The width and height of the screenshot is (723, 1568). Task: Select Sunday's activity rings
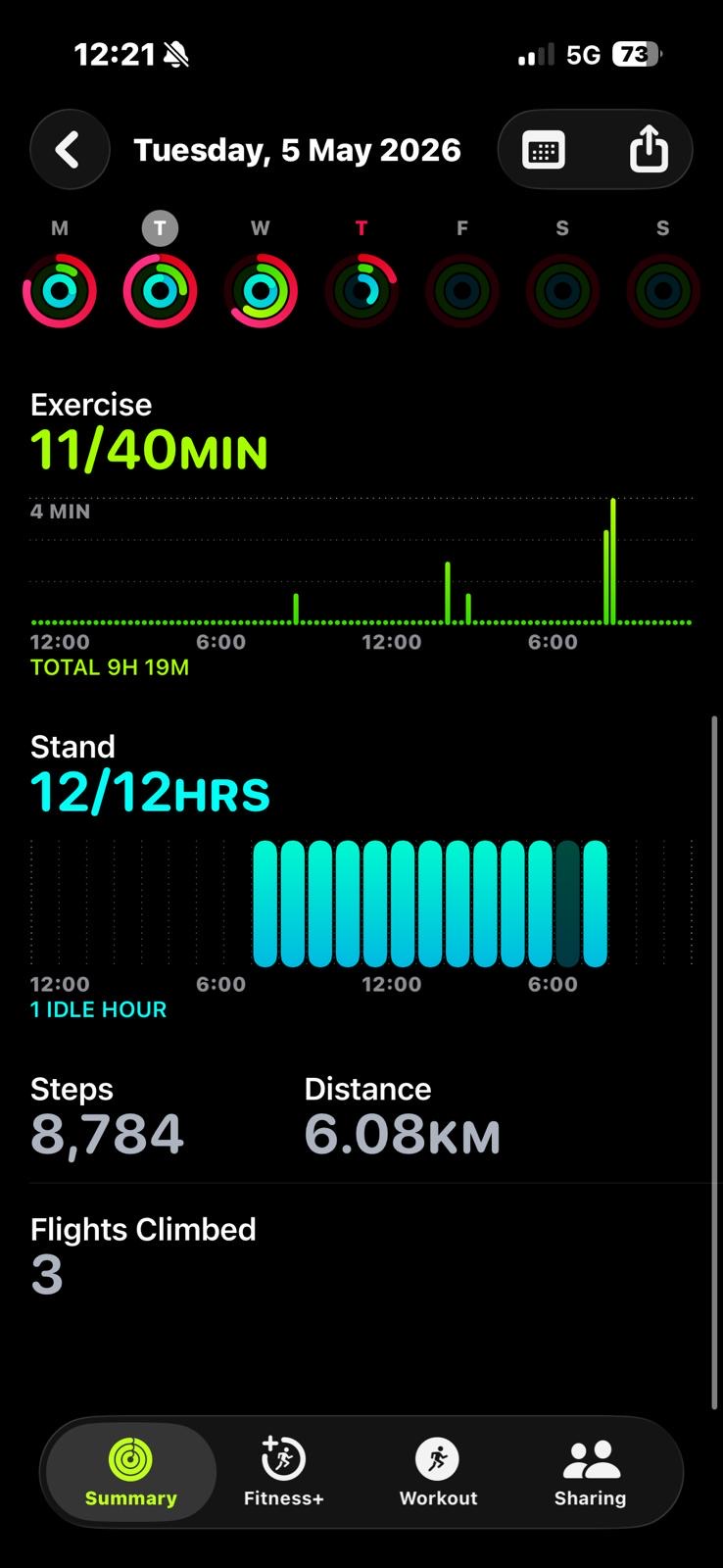click(663, 290)
